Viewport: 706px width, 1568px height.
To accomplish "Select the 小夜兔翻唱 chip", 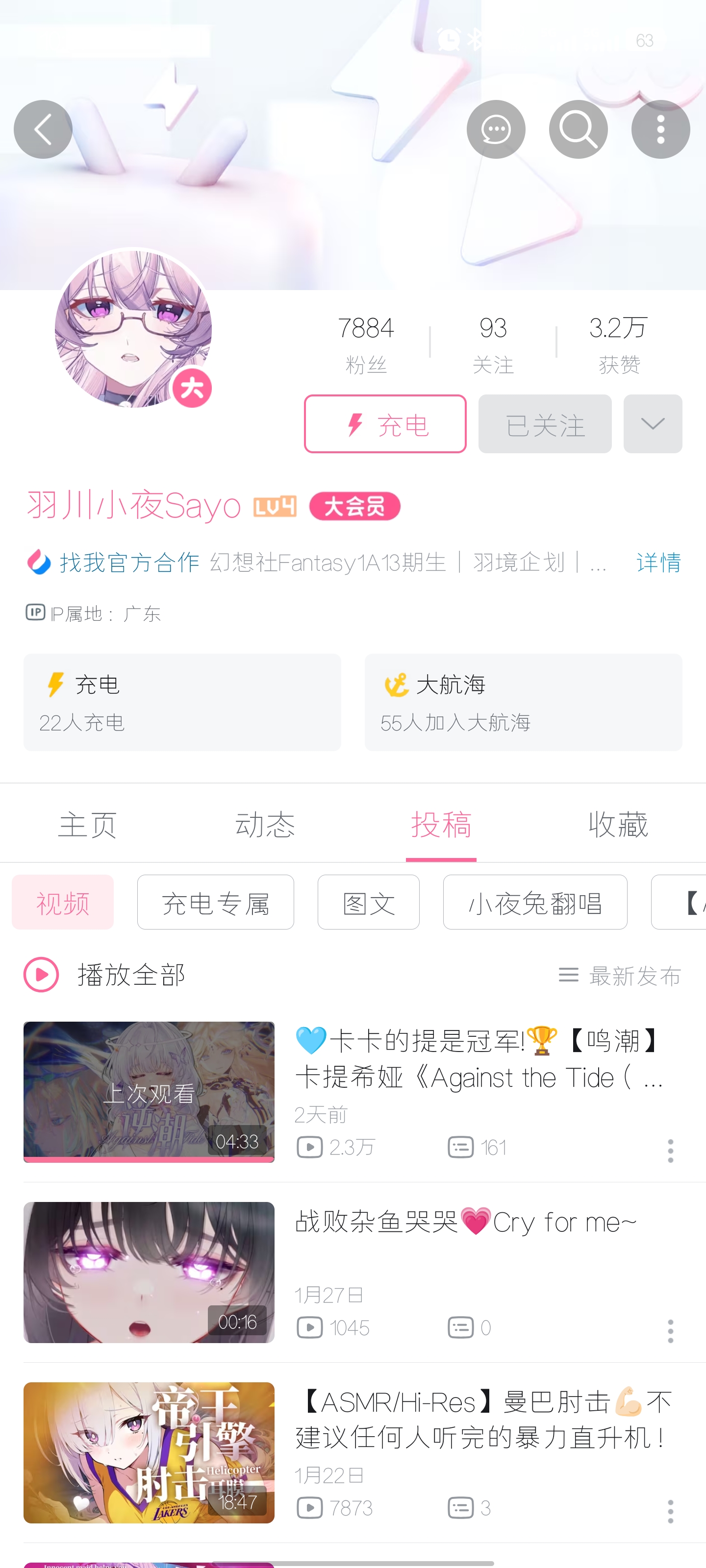I will click(x=535, y=902).
